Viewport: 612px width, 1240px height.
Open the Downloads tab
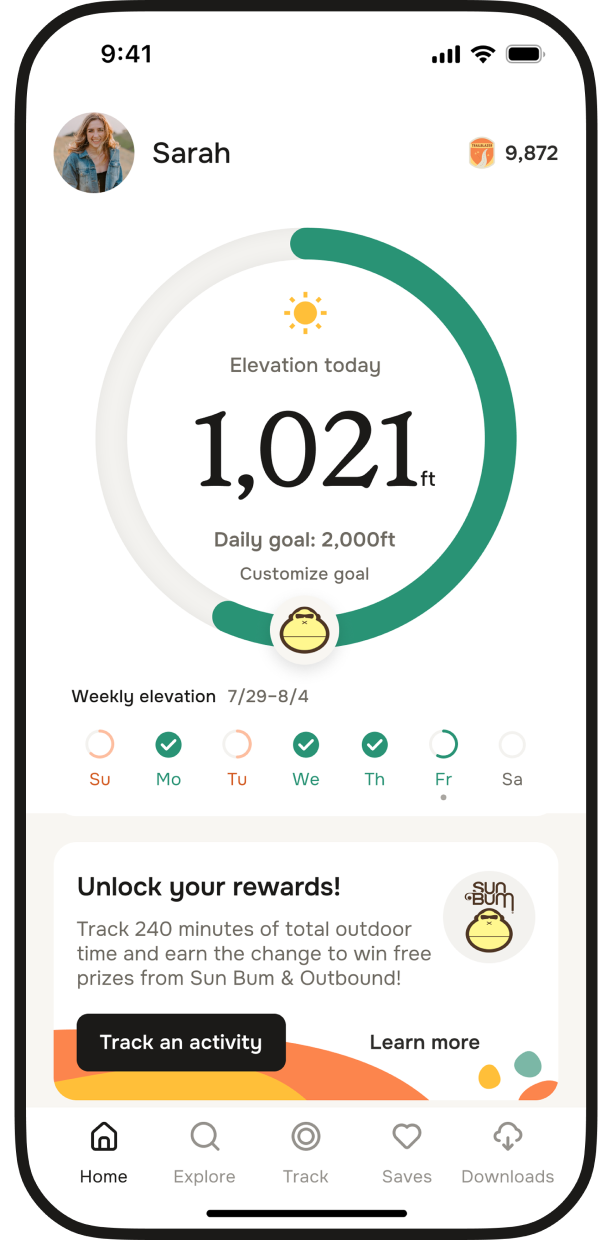507,1152
